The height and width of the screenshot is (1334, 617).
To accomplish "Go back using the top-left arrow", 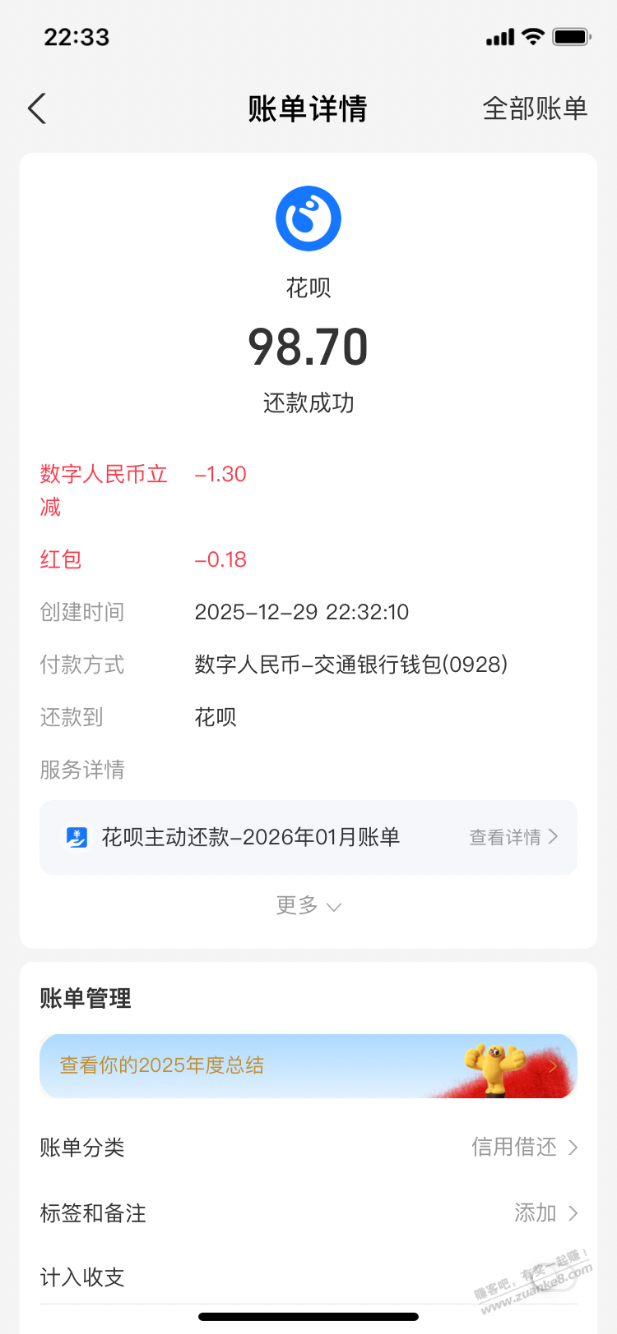I will [x=37, y=108].
